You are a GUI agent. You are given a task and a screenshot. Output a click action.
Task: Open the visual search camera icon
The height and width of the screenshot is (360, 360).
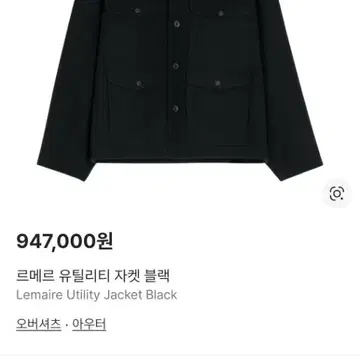point(337,193)
